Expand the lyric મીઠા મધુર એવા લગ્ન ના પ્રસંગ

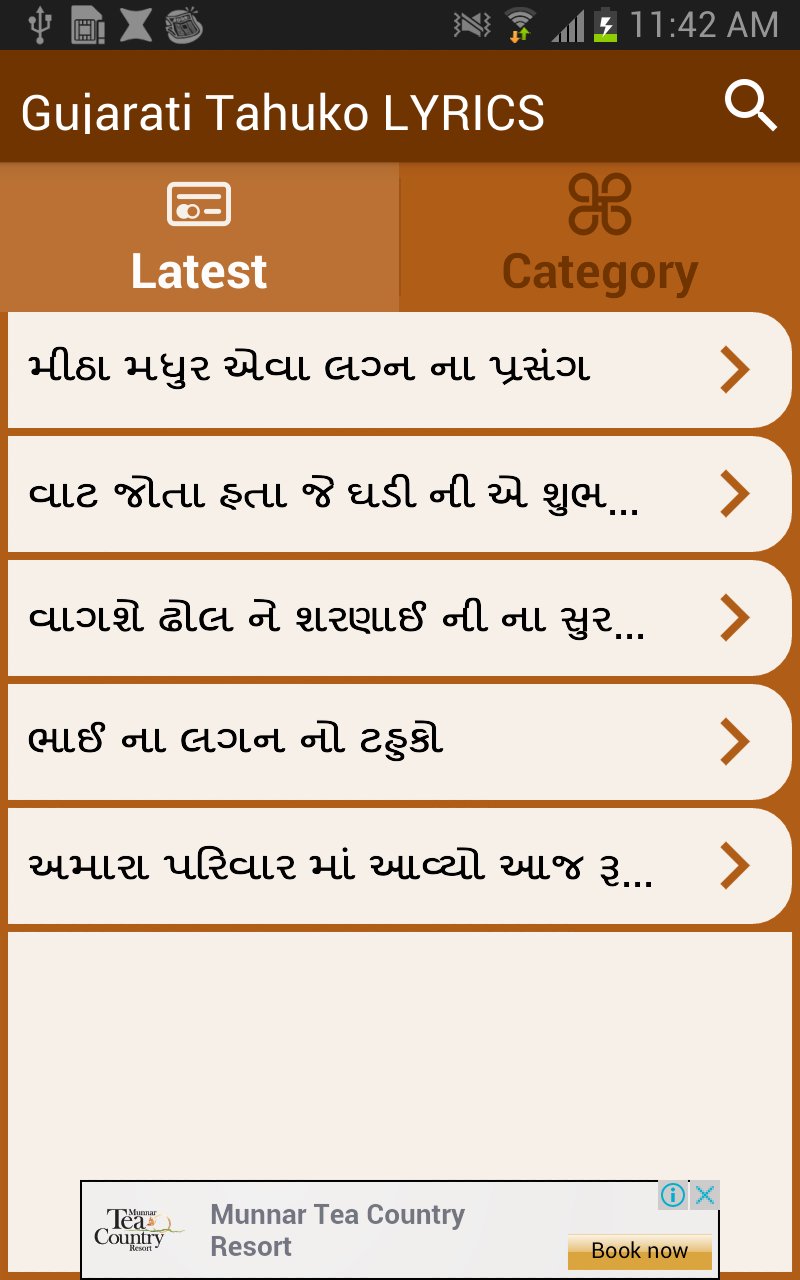click(x=737, y=369)
